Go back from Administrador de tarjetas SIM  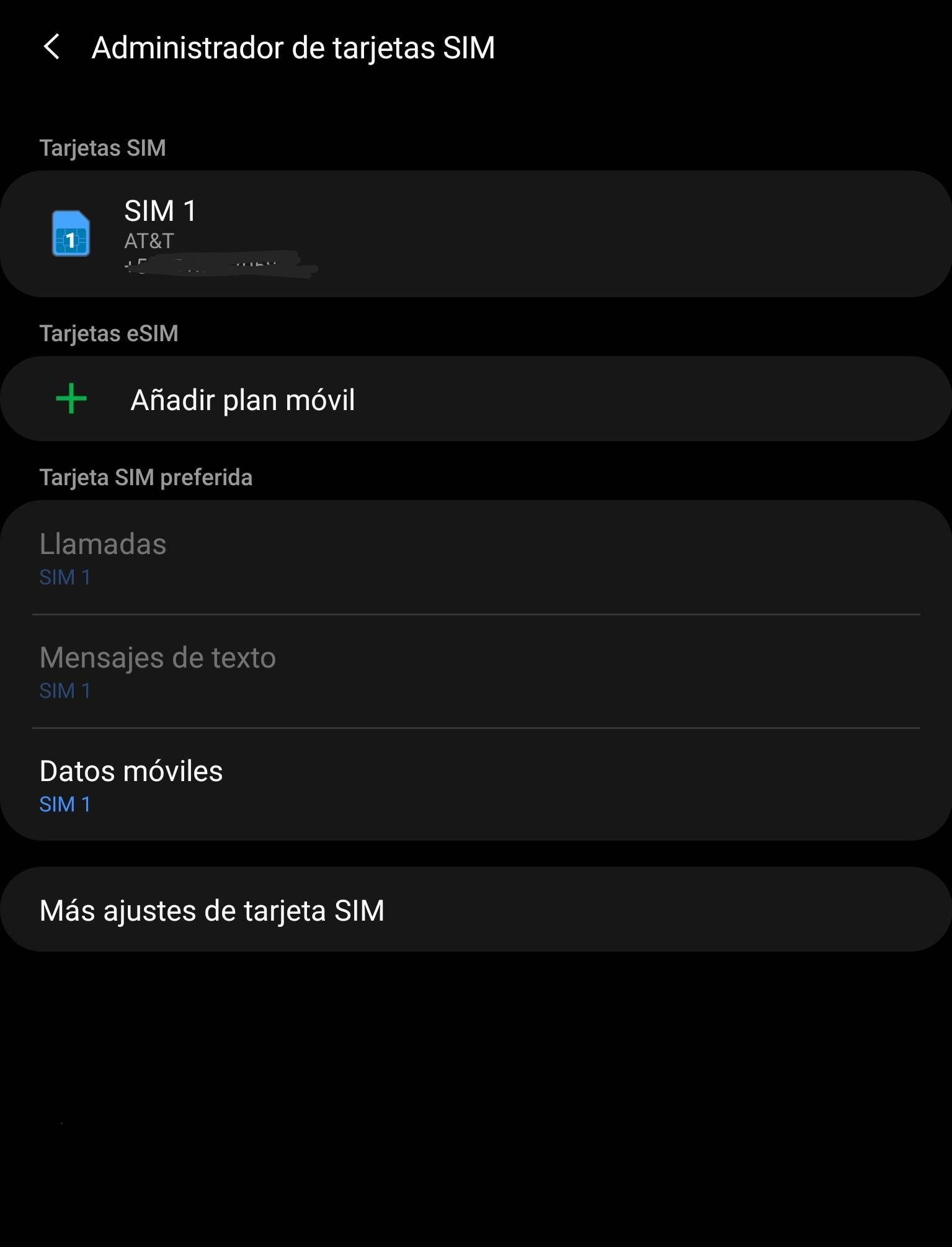click(x=52, y=47)
